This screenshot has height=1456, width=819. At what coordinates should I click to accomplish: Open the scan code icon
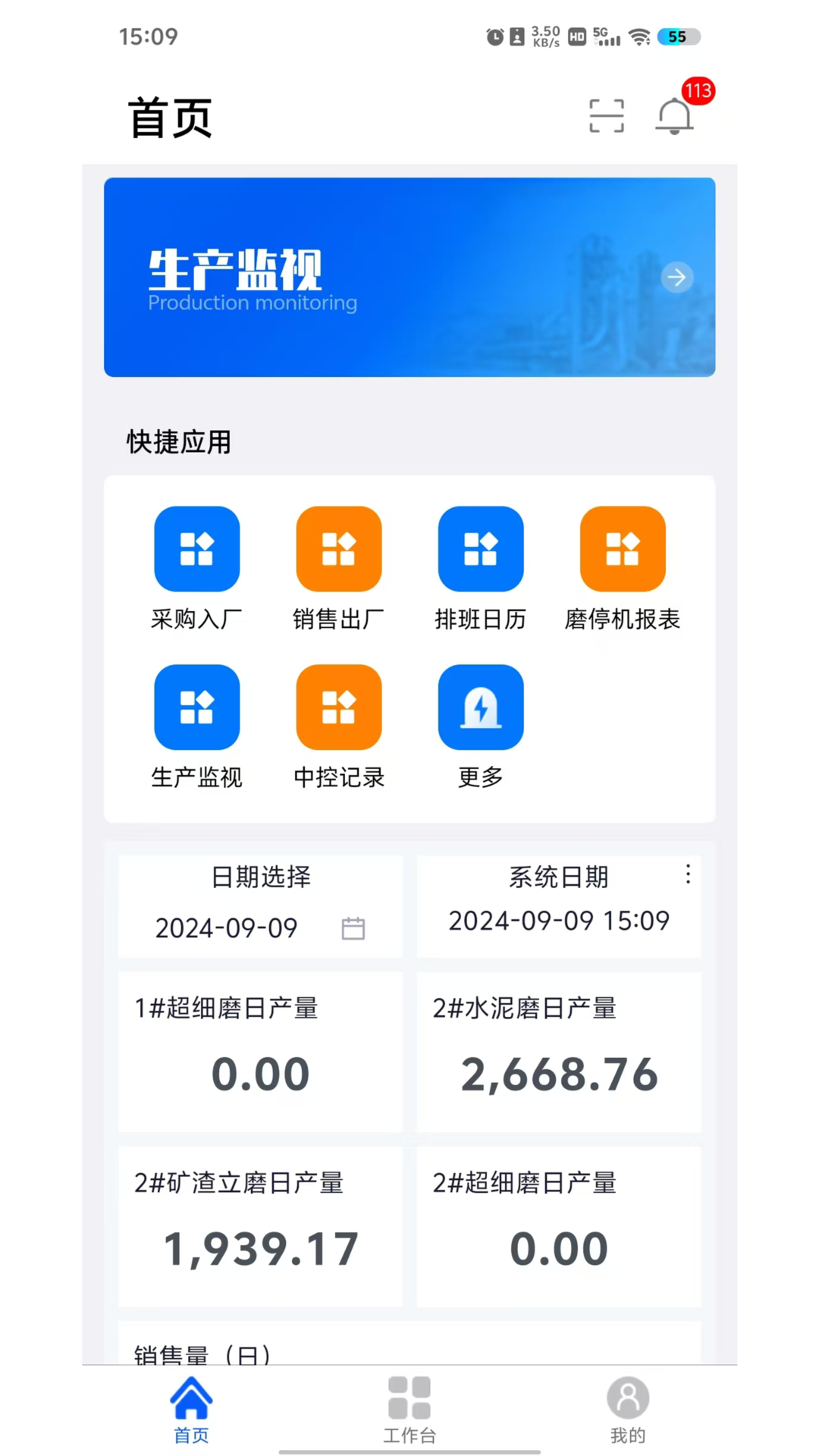click(606, 116)
